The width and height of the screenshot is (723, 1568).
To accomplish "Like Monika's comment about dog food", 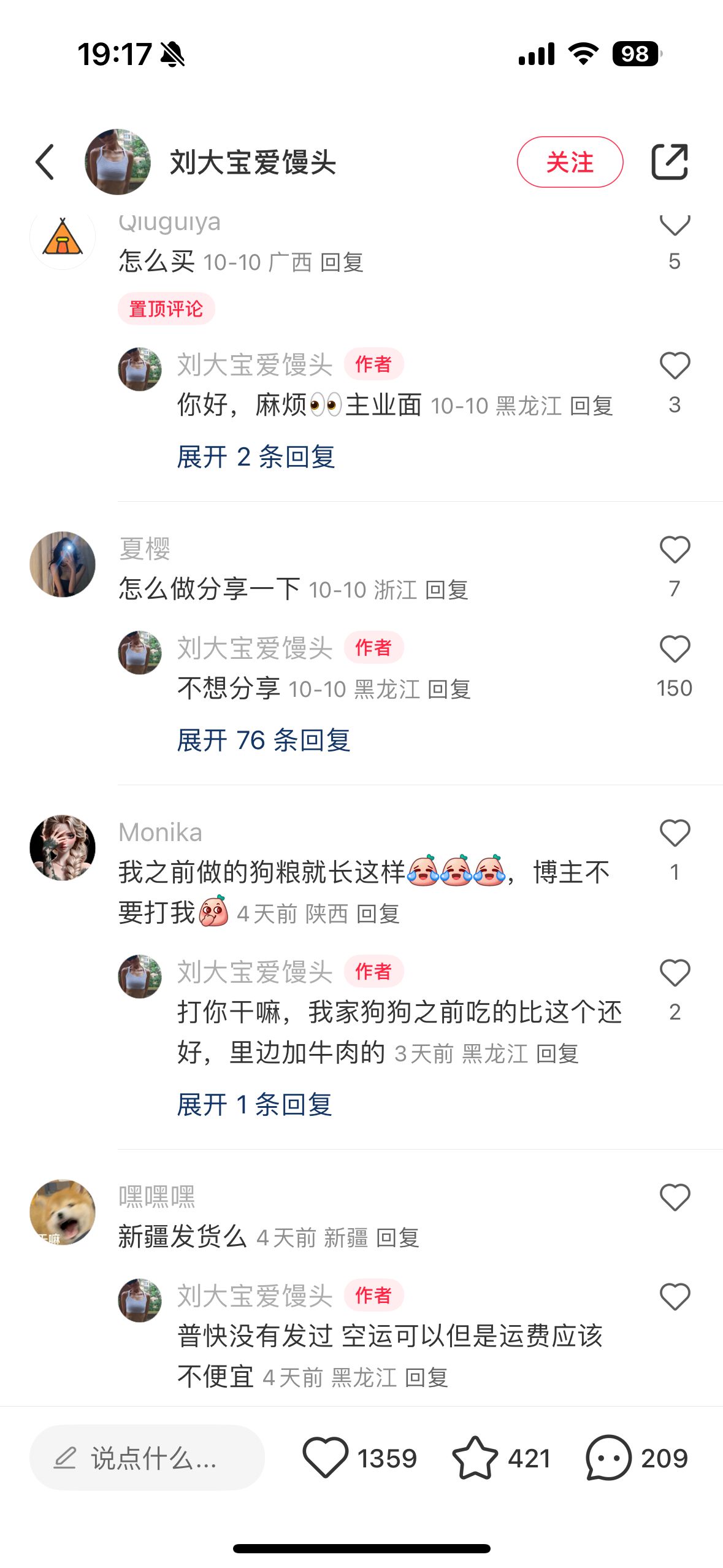I will tap(675, 833).
